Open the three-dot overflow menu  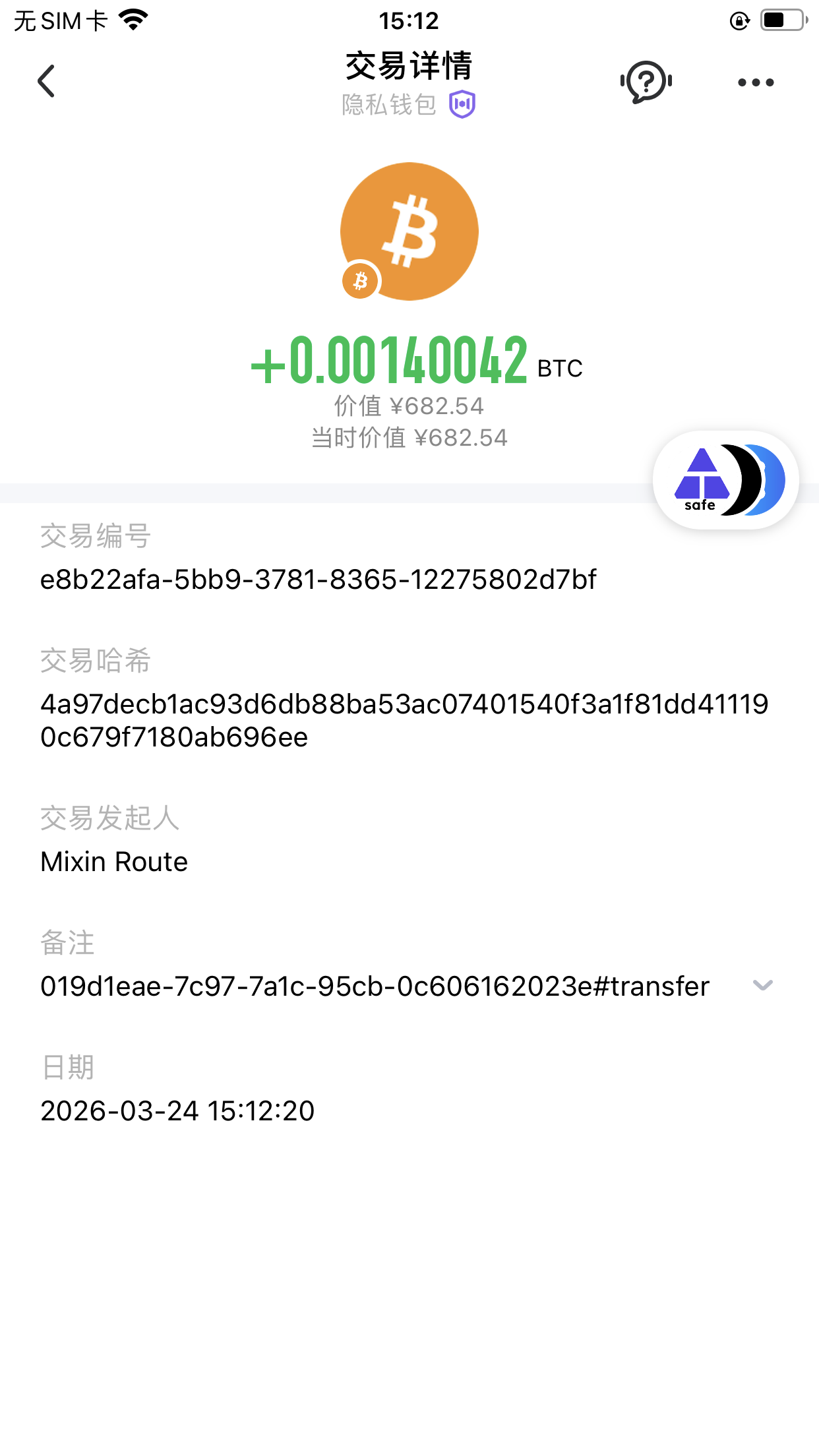[756, 82]
